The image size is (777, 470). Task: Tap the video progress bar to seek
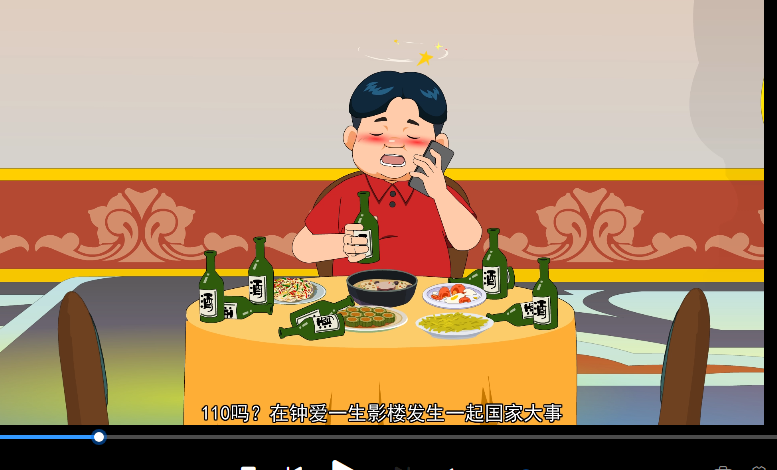[400, 437]
